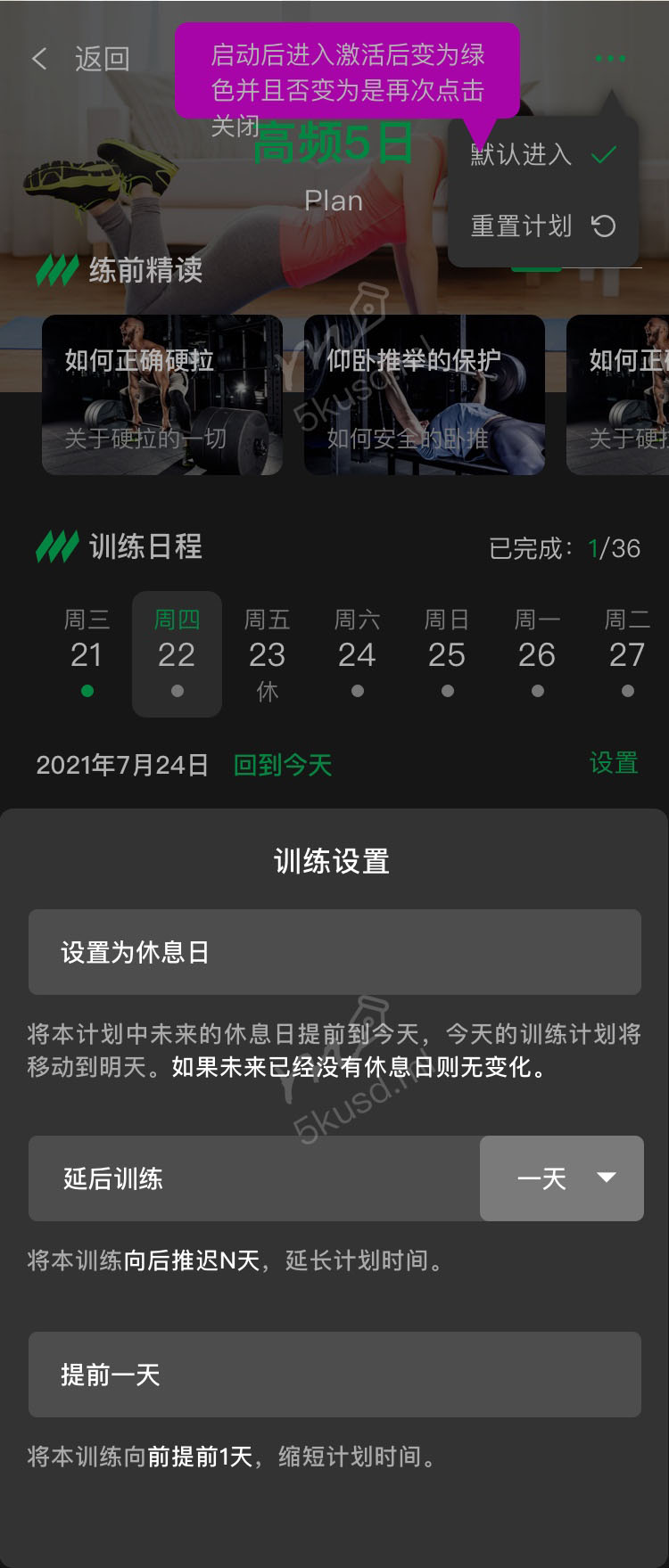This screenshot has width=669, height=1568.
Task: Tap 设置为休息日 button
Action: (x=334, y=952)
